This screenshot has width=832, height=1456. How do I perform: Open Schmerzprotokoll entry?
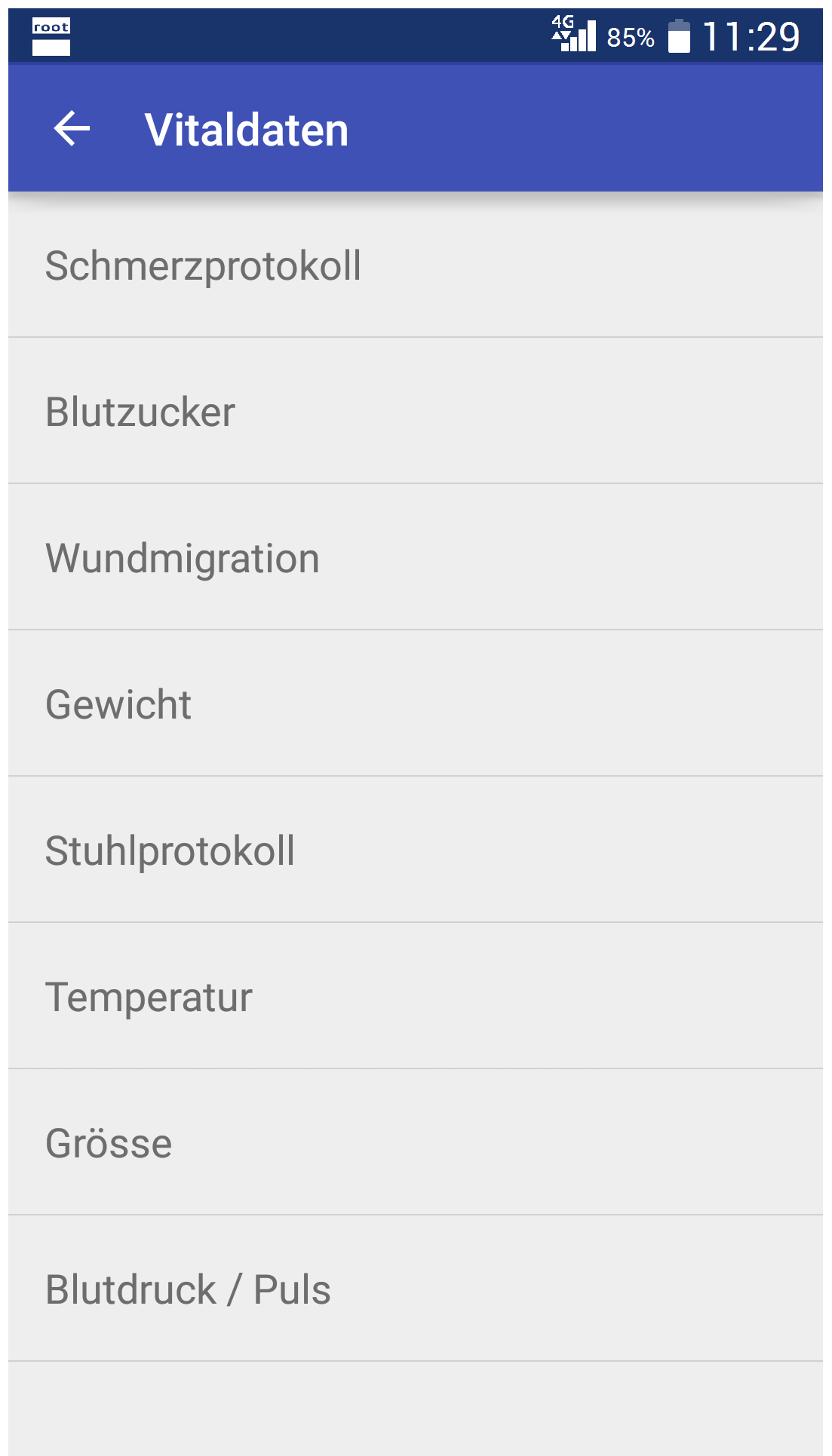416,265
